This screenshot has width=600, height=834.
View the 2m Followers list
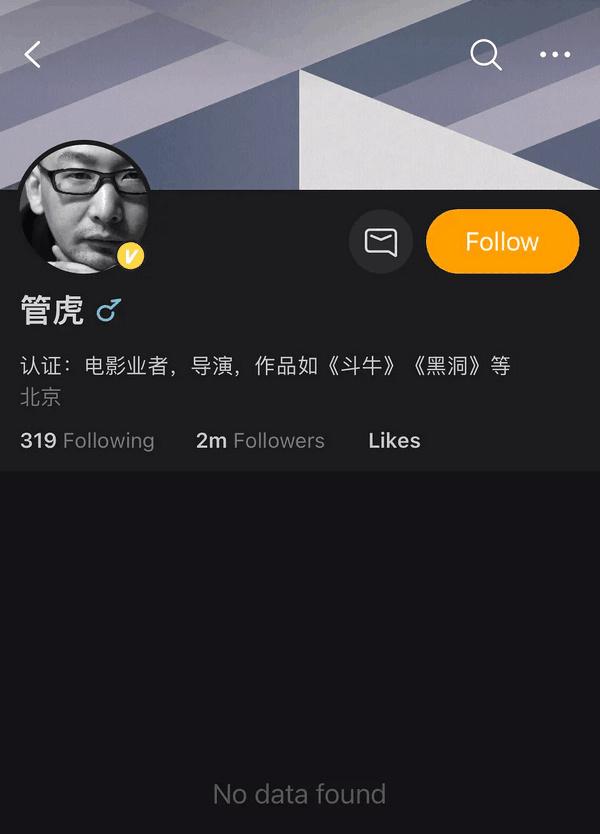pos(260,441)
